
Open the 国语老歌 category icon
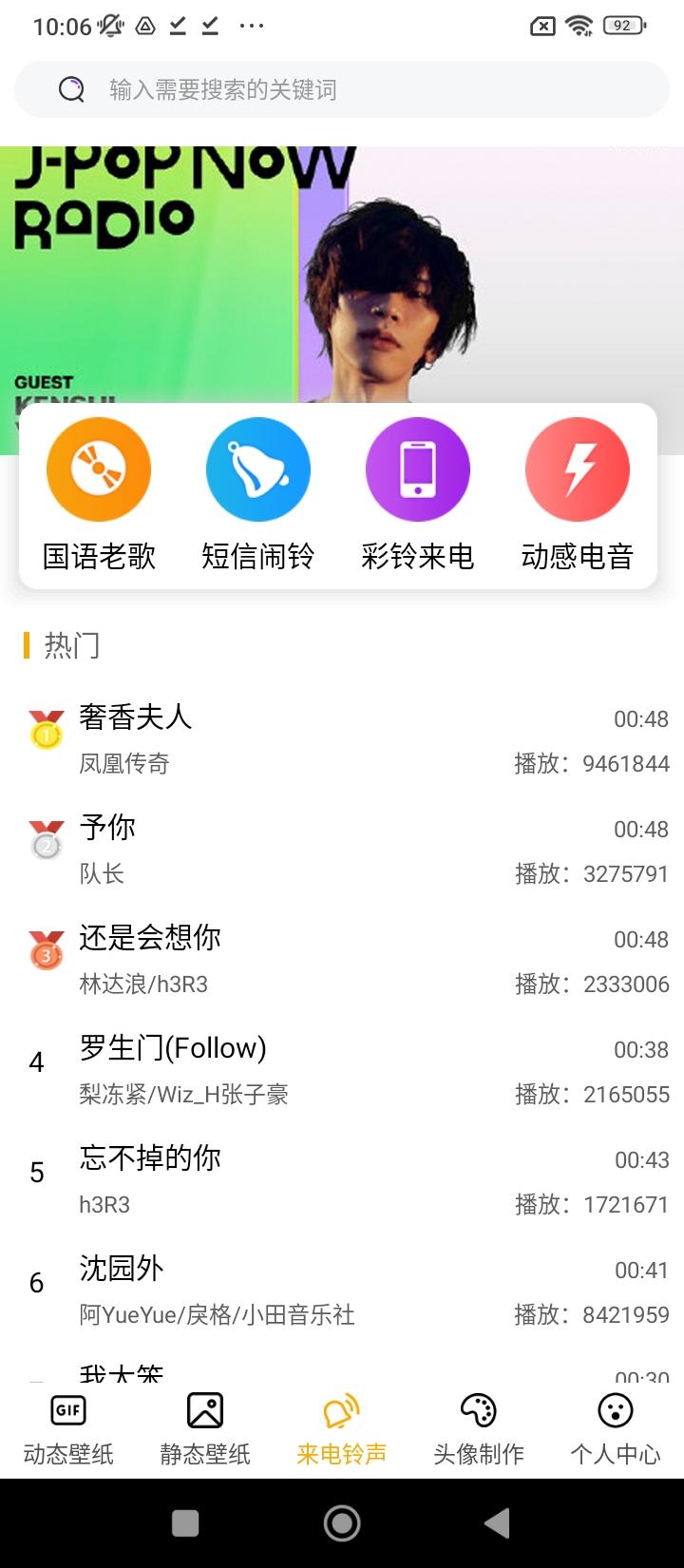98,468
